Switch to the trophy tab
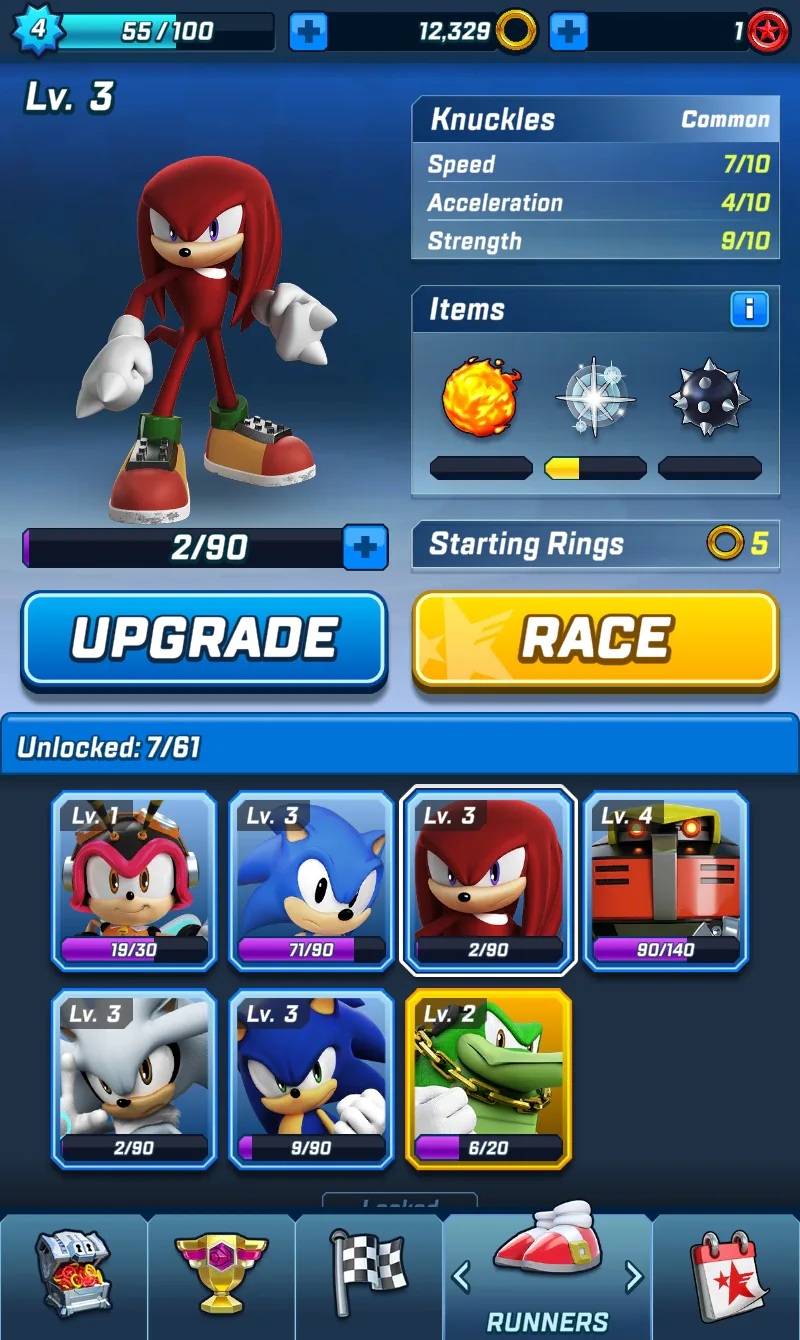 point(221,1275)
